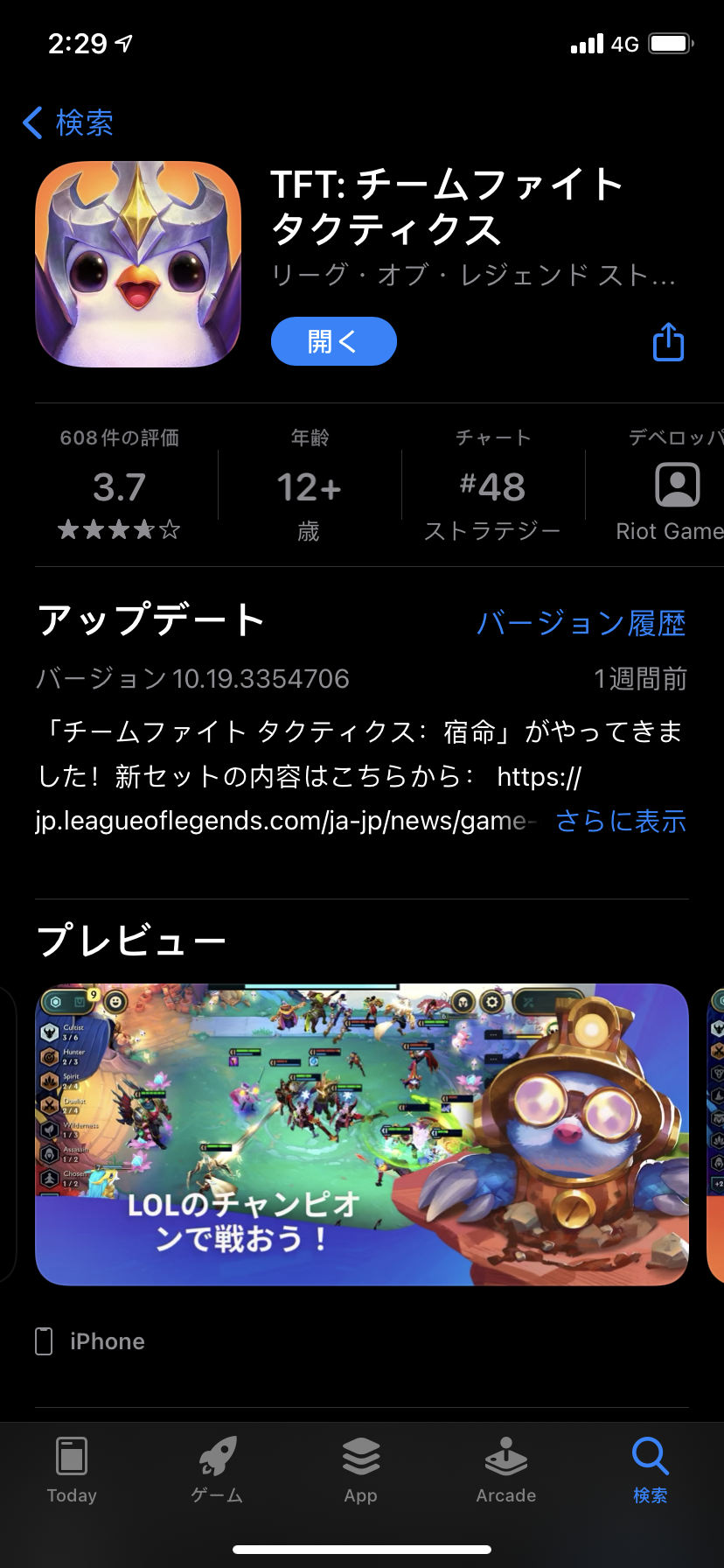View the ストラテジー #48 chart ranking

(x=492, y=487)
